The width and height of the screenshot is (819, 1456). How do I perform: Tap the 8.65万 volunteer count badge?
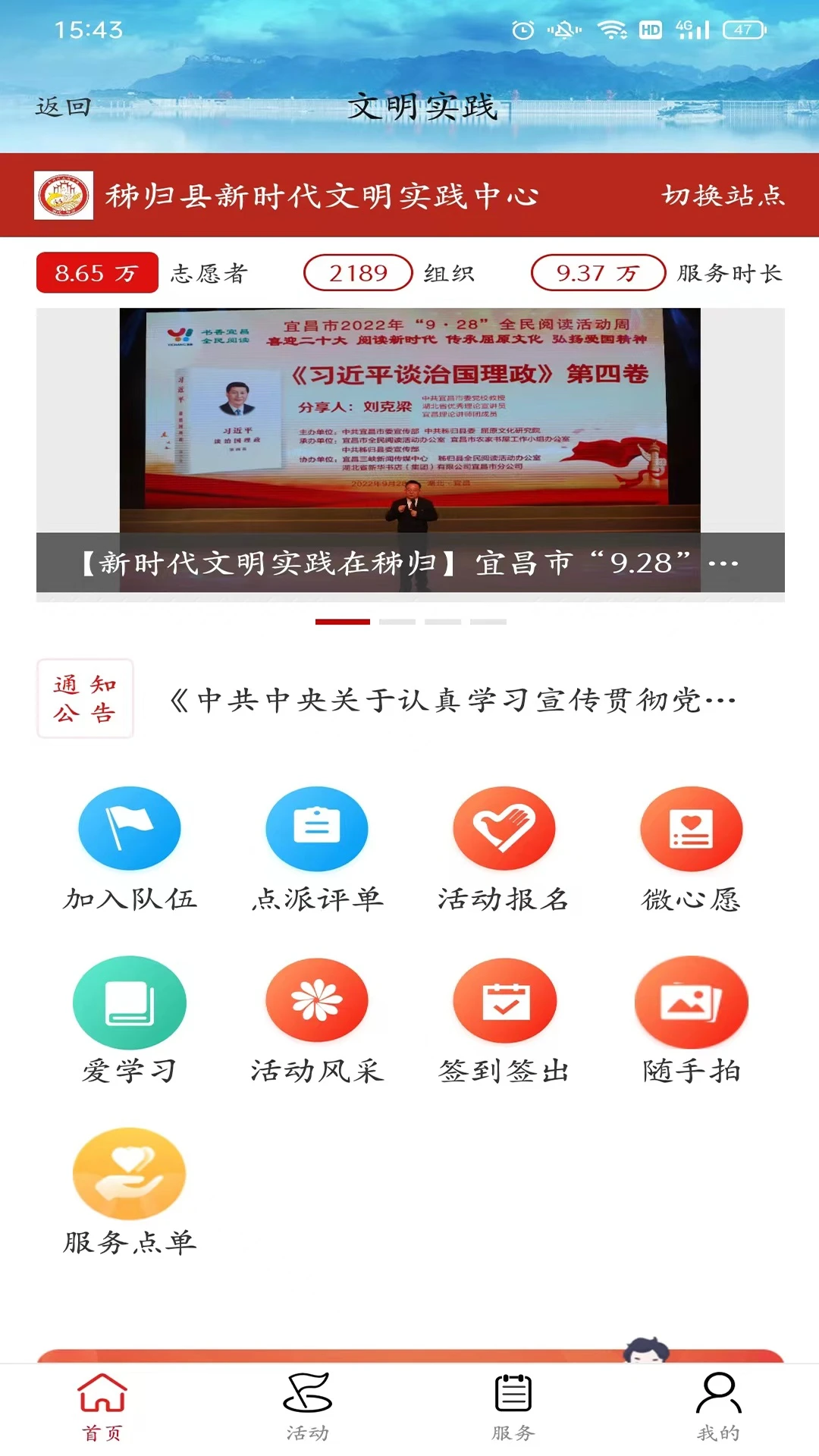tap(96, 272)
